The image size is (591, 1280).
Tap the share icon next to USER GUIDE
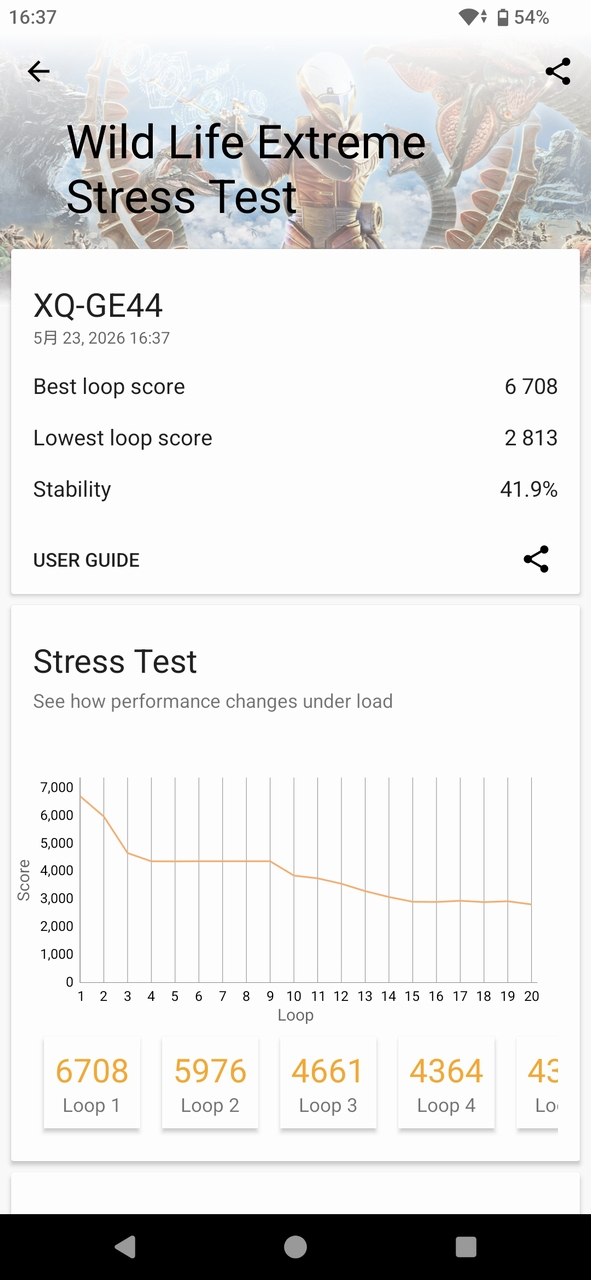point(536,559)
